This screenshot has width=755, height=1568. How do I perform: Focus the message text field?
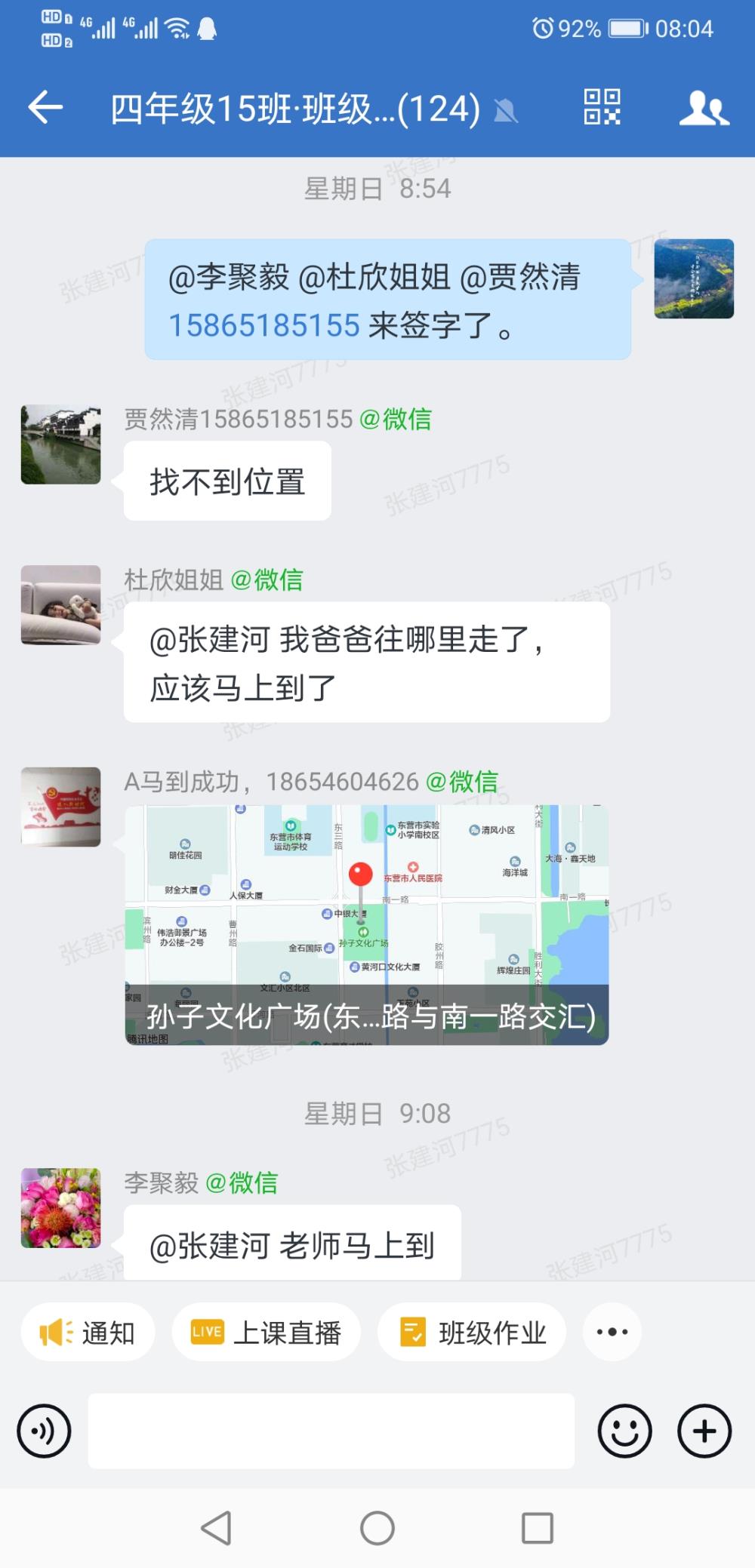point(331,1431)
